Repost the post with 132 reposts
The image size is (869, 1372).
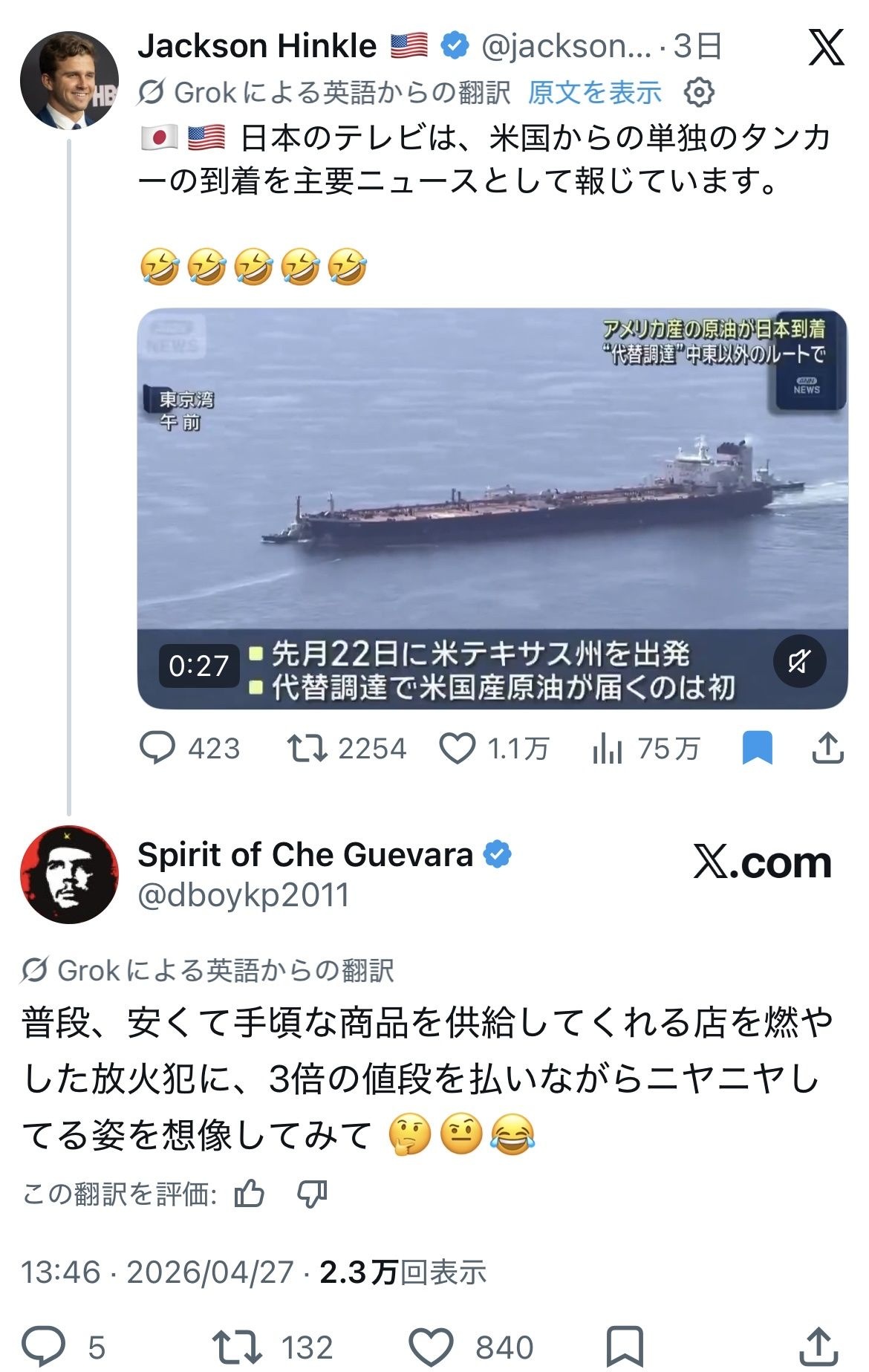click(236, 1347)
